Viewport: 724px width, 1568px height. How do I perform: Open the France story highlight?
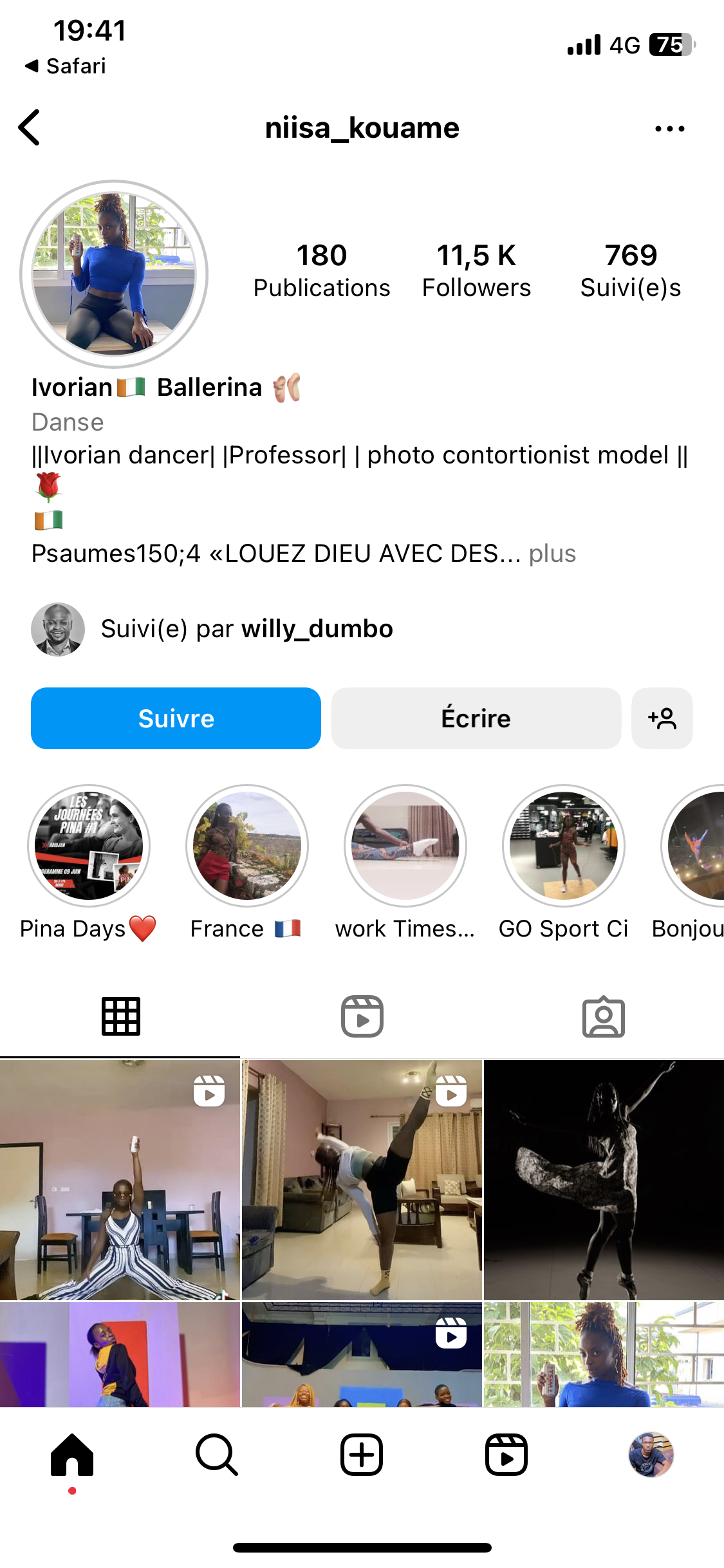tap(247, 846)
